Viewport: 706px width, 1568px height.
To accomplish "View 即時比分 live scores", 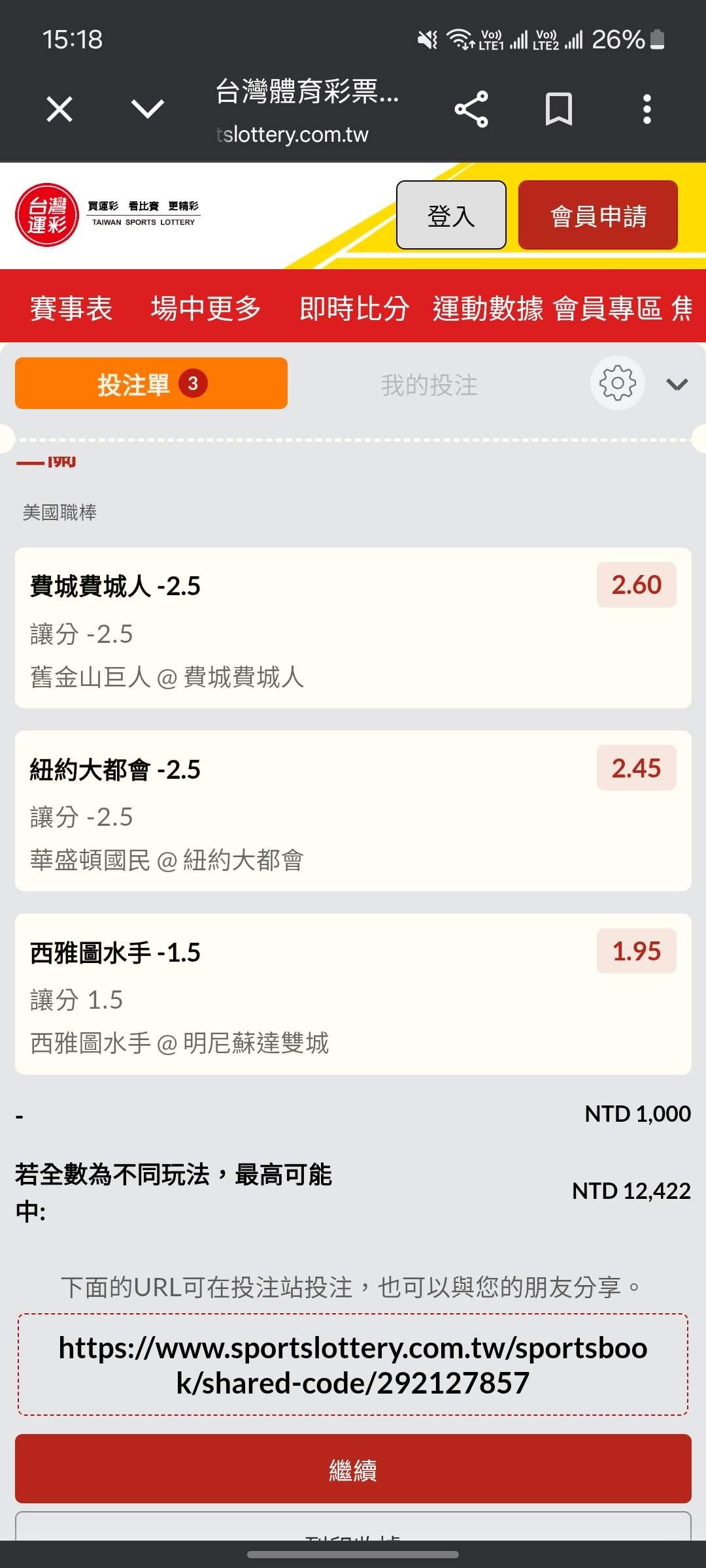I will [x=354, y=308].
